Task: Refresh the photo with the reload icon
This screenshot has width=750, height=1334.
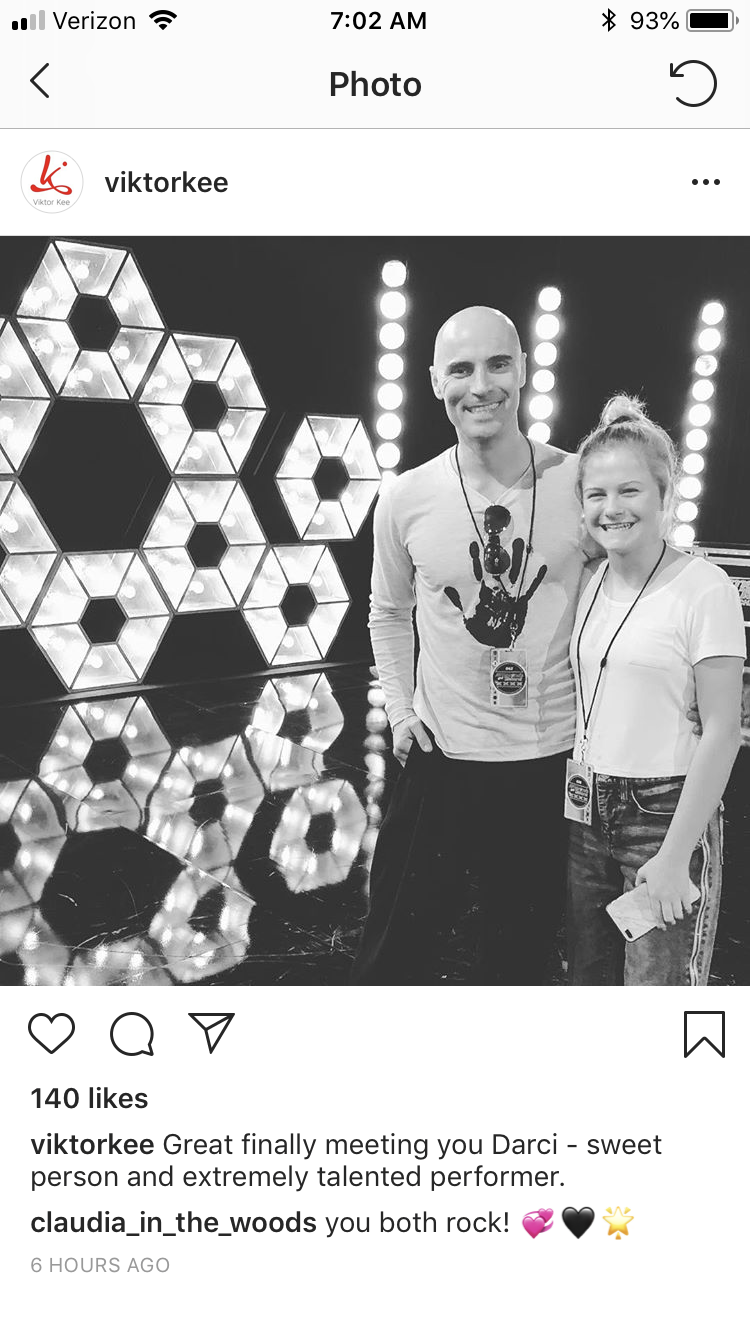Action: pos(693,83)
